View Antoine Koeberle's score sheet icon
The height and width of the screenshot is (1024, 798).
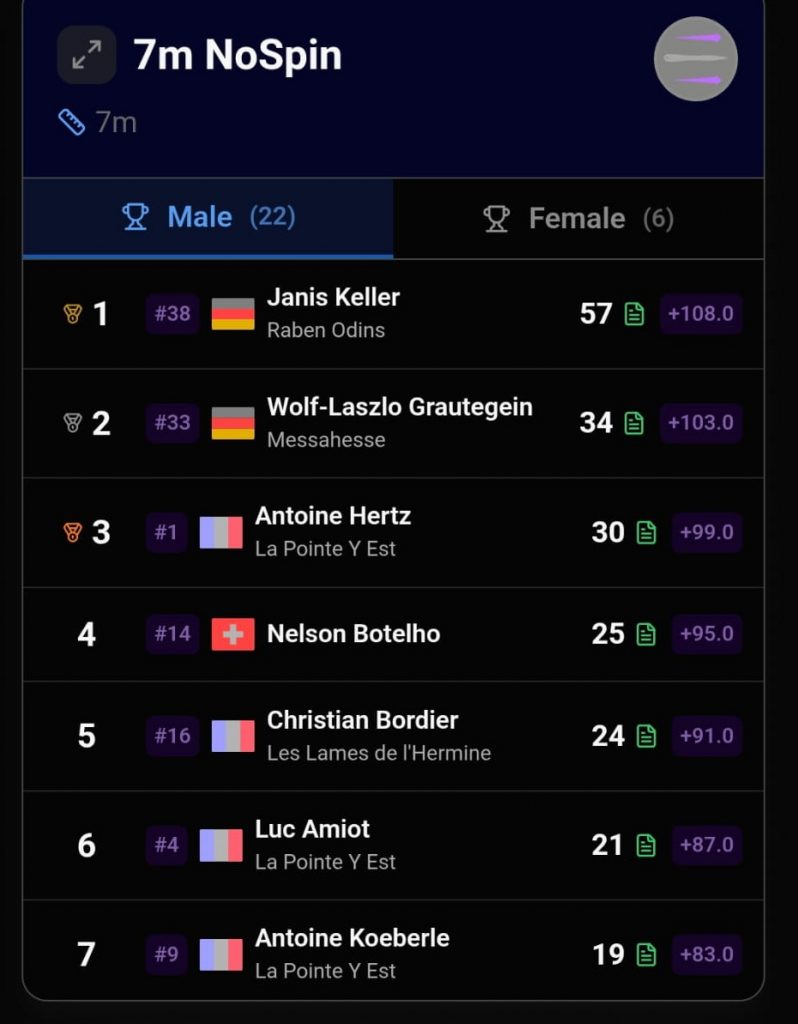646,954
